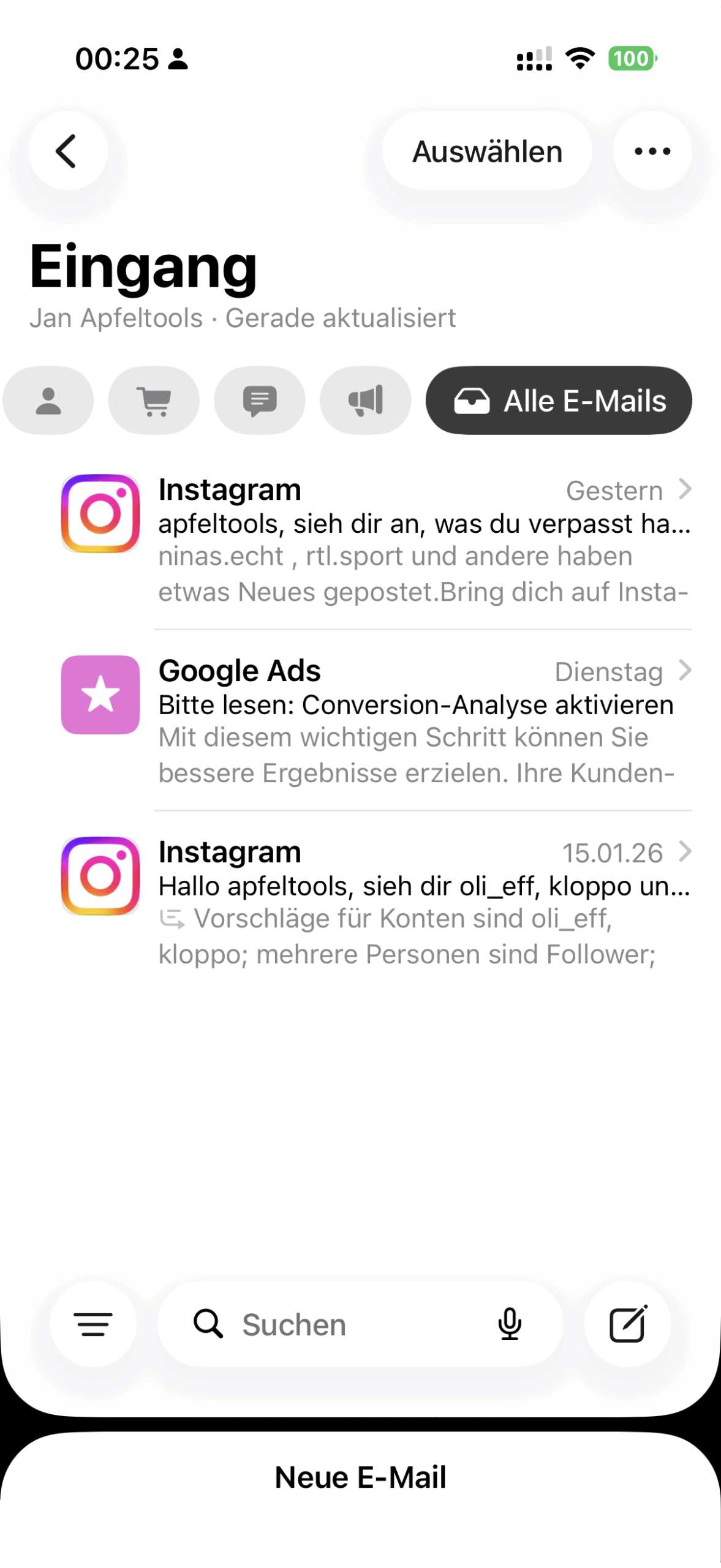Open Instagram email dated 15.01.26
The height and width of the screenshot is (1568, 721).
pos(423,902)
